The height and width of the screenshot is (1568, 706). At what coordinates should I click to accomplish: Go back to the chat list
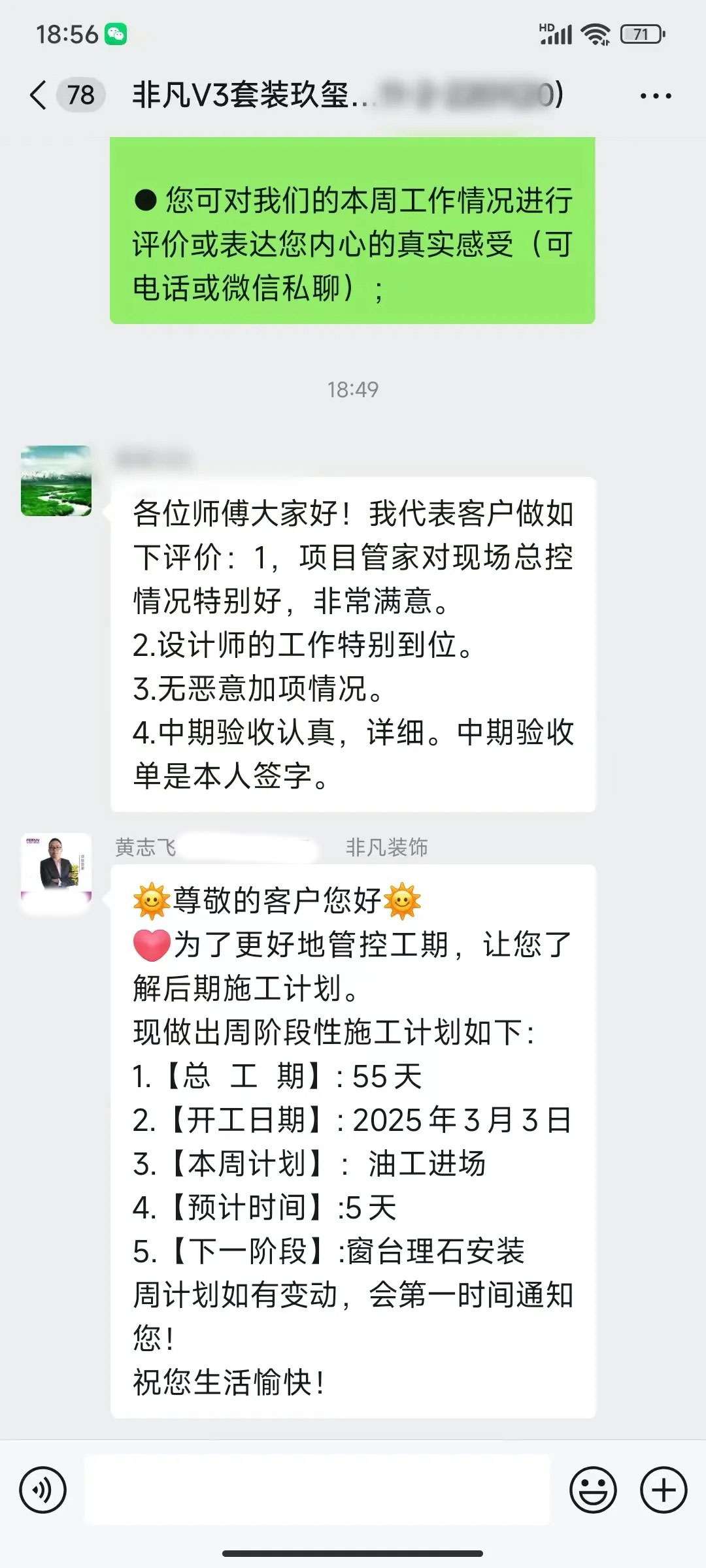click(x=39, y=95)
